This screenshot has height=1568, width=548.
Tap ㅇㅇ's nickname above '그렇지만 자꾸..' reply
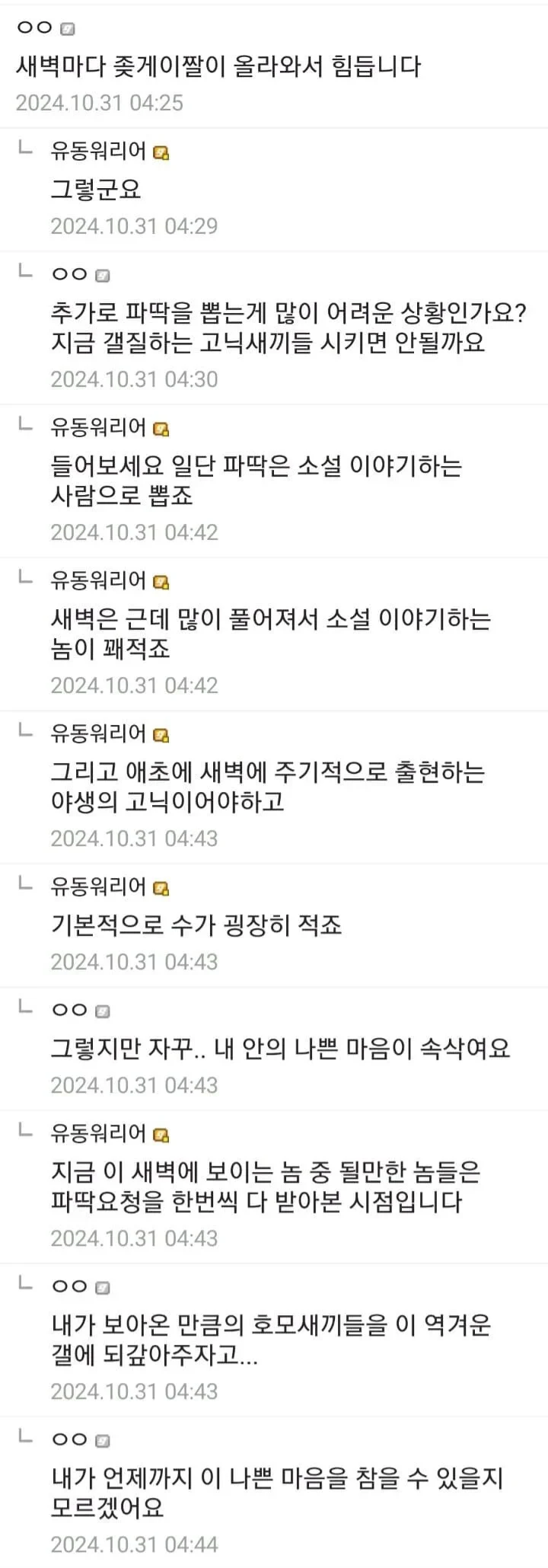pos(69,1009)
